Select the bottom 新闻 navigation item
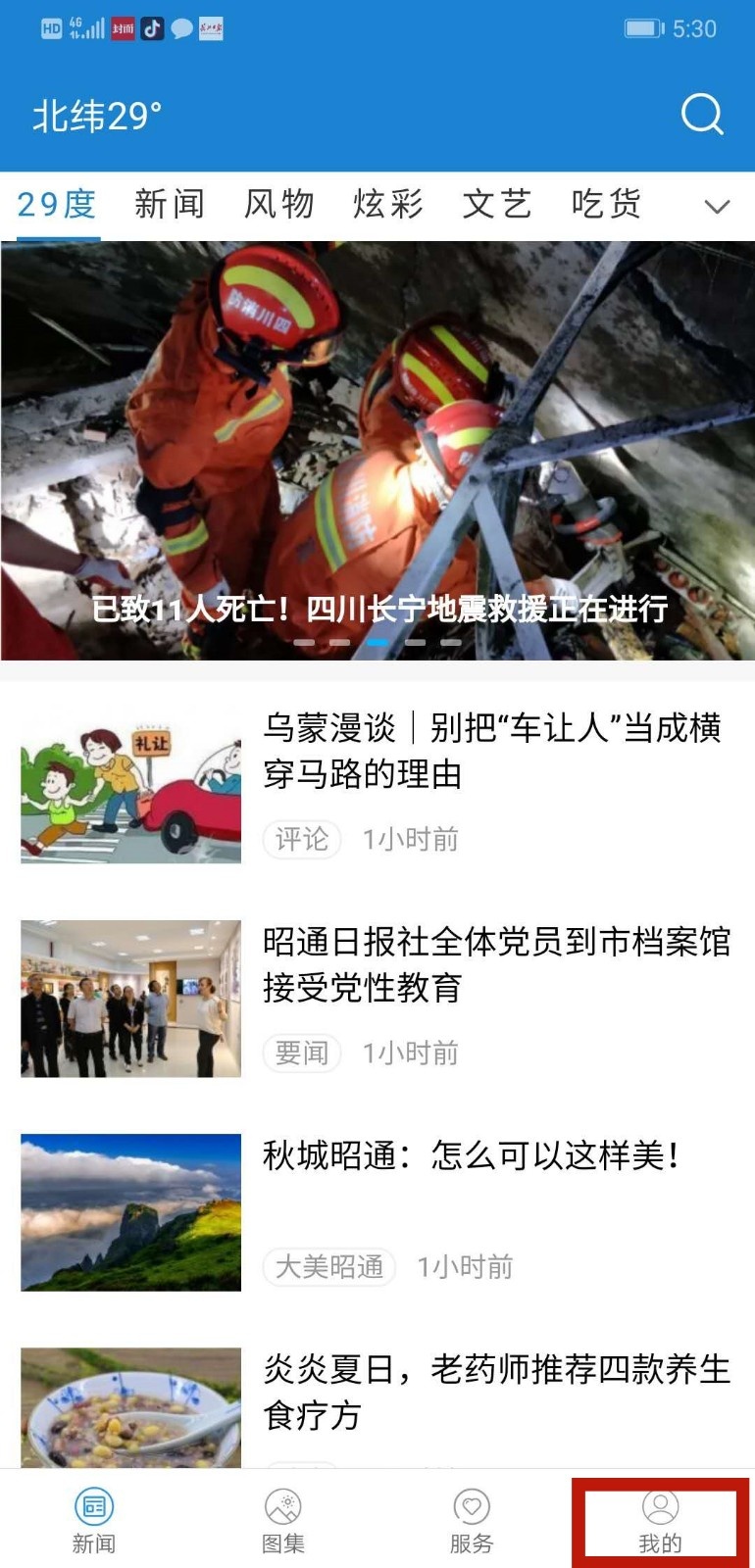755x1568 pixels. click(94, 1521)
